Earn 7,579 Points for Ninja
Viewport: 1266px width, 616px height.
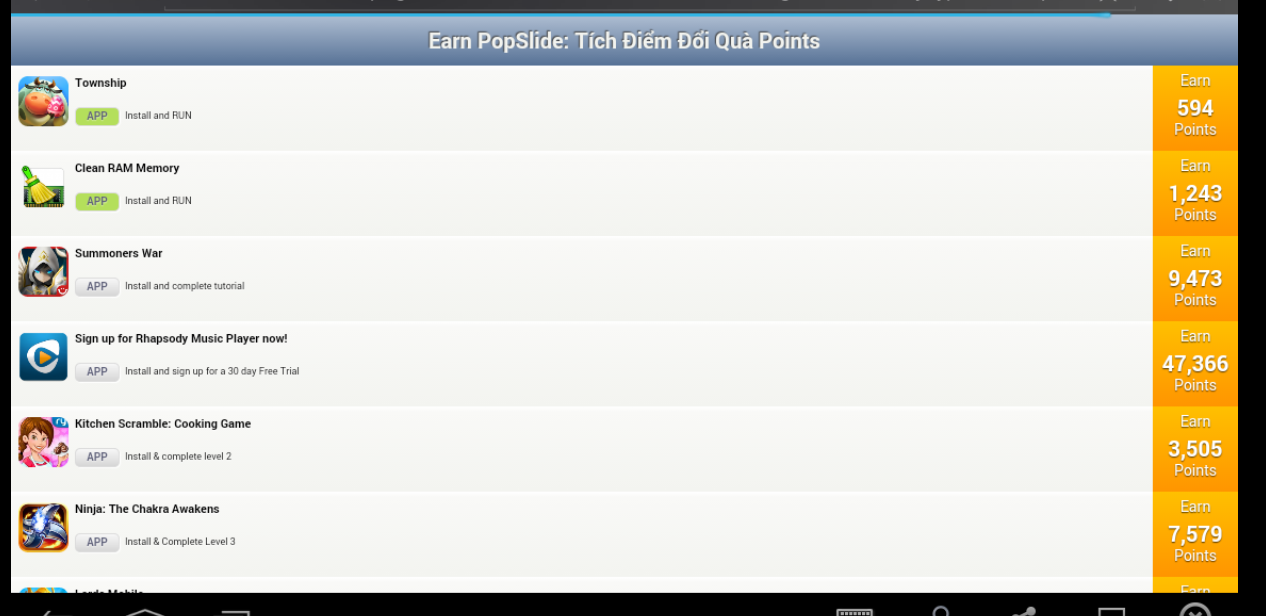tap(1195, 533)
